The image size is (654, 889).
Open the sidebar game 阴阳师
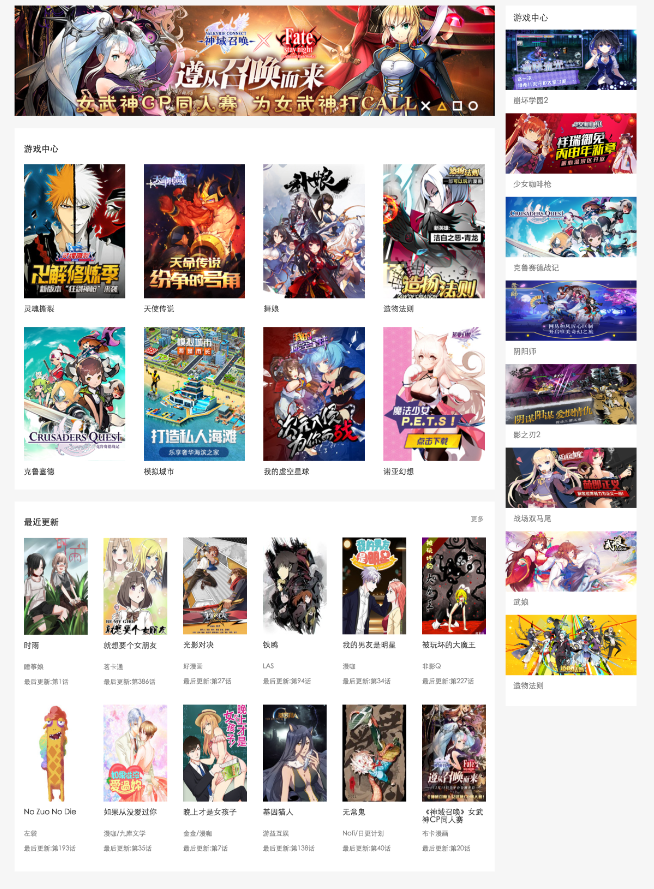tap(570, 311)
